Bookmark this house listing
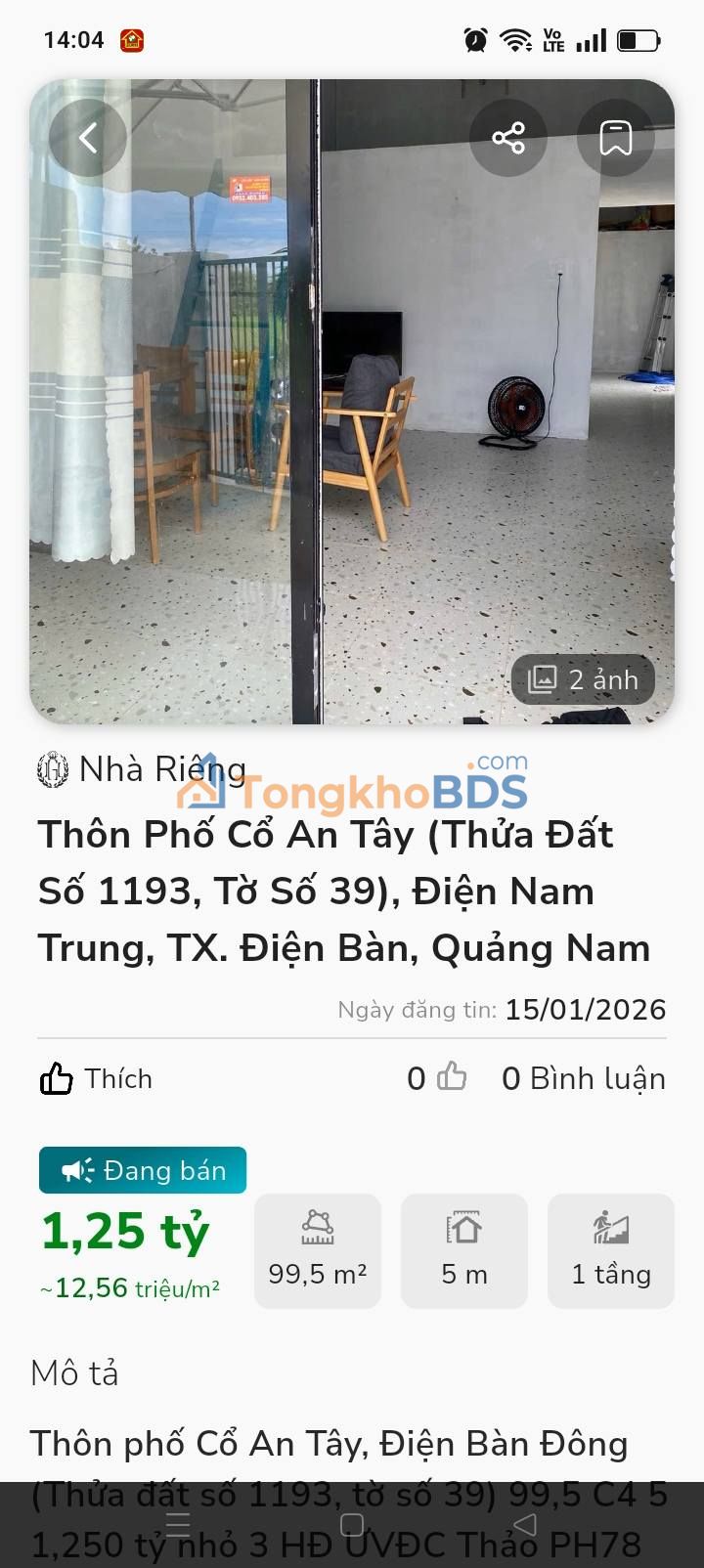The width and height of the screenshot is (704, 1568). (x=616, y=138)
